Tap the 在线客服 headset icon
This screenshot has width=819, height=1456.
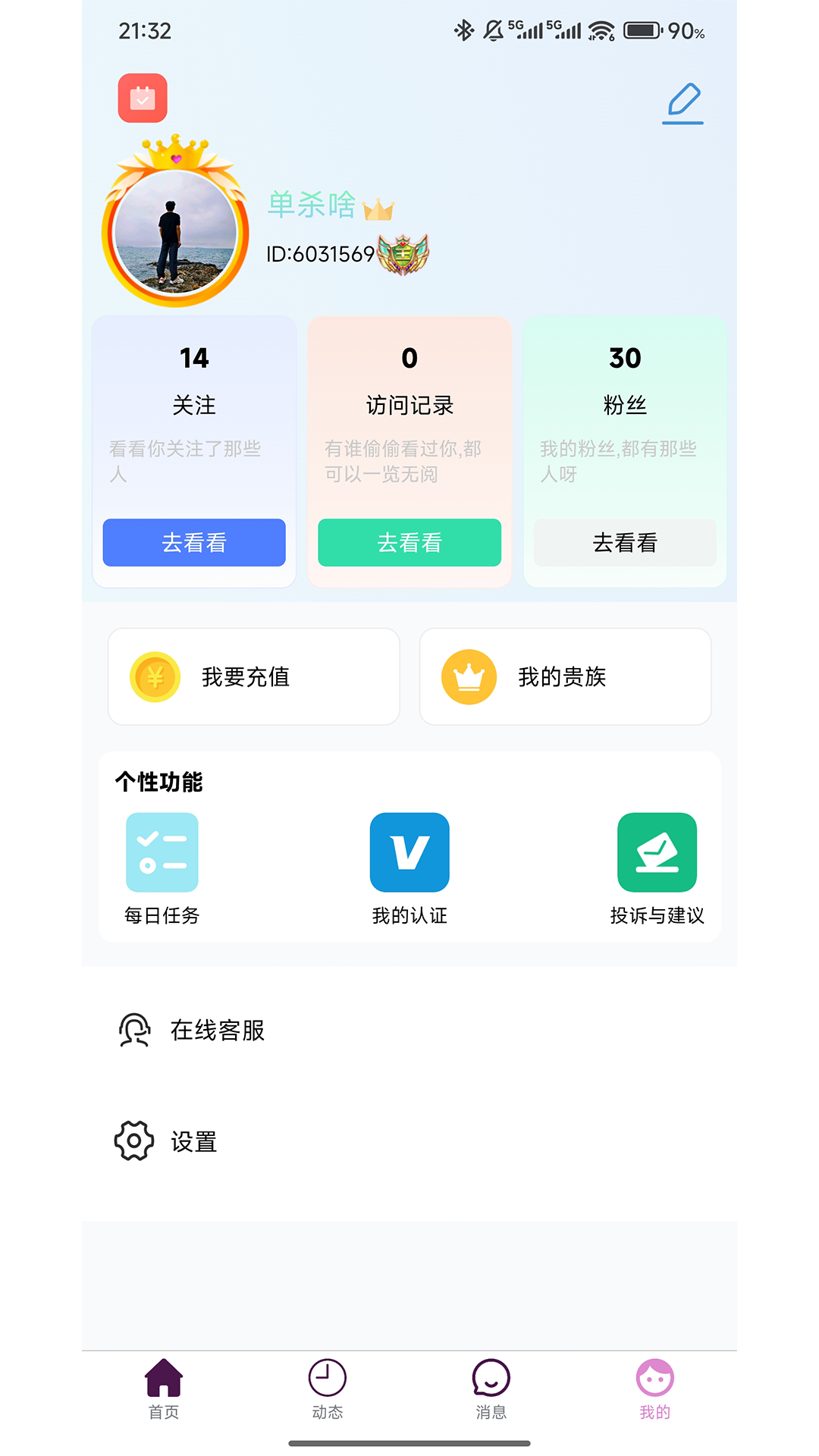tap(134, 1030)
